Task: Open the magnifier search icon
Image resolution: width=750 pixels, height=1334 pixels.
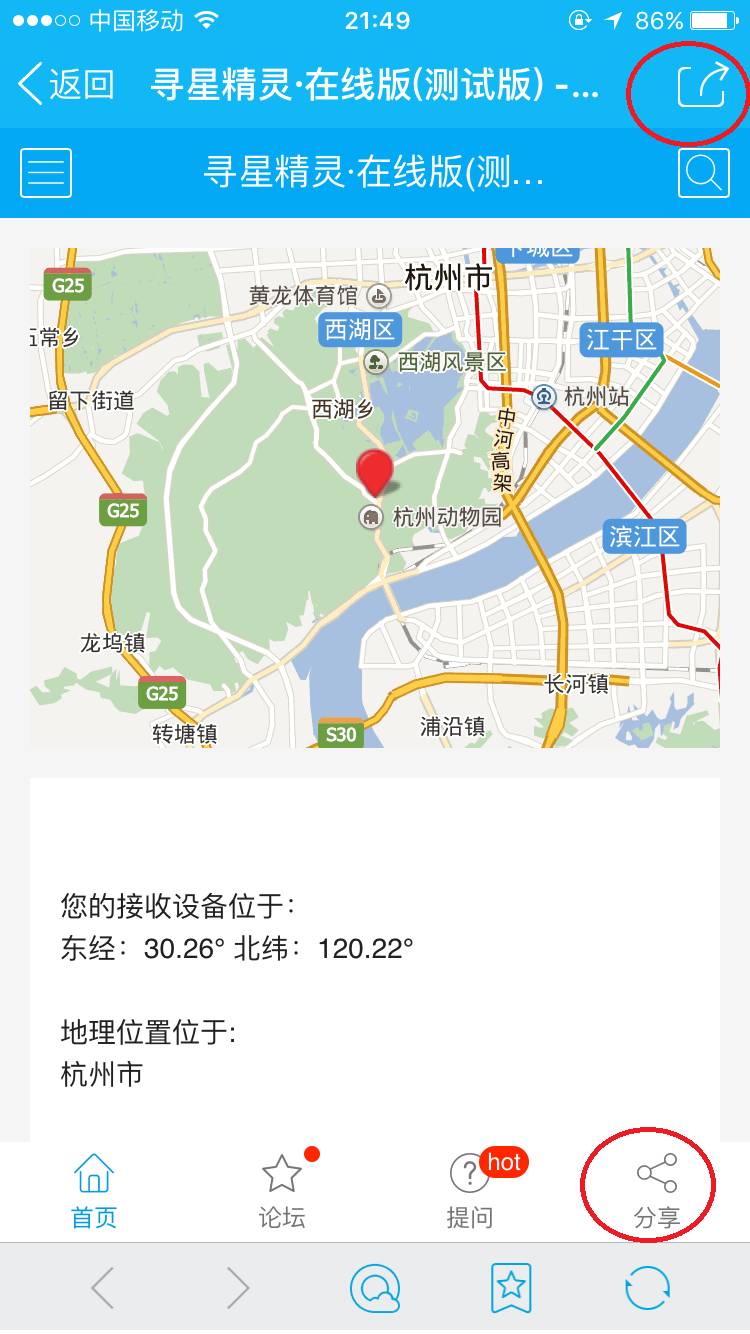Action: pyautogui.click(x=703, y=172)
